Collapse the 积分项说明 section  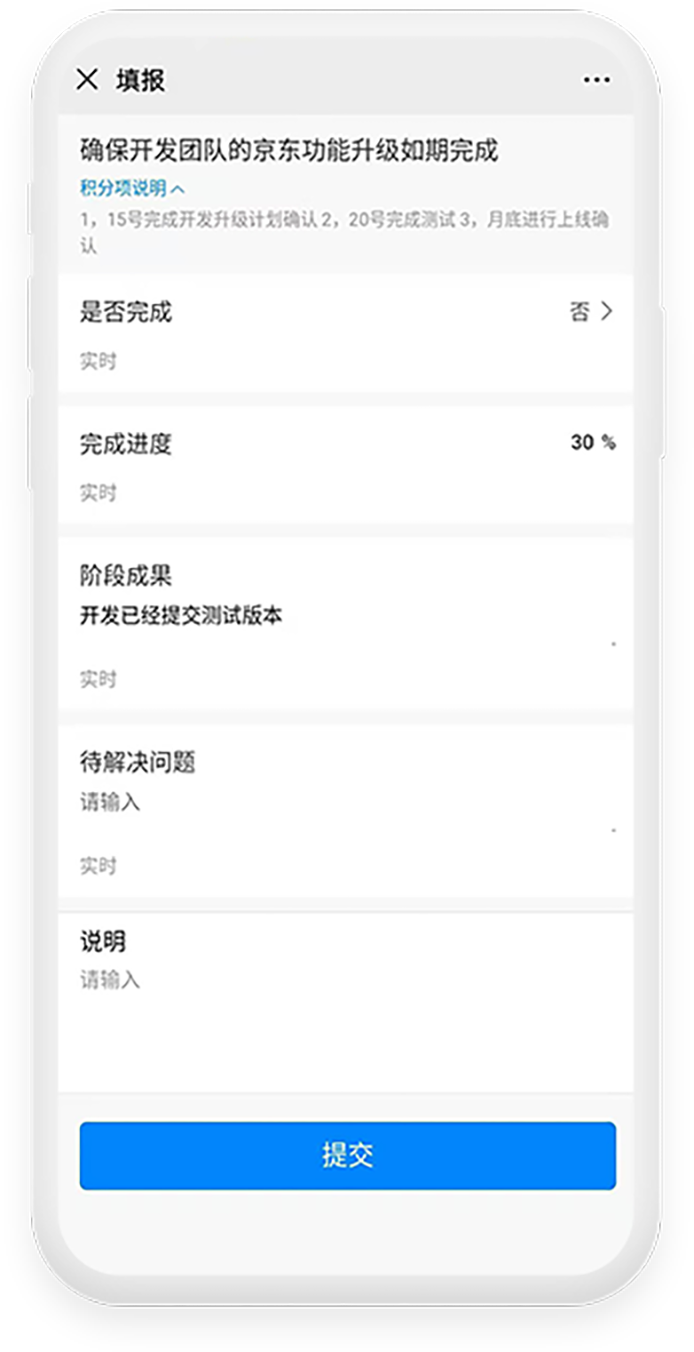click(x=133, y=188)
